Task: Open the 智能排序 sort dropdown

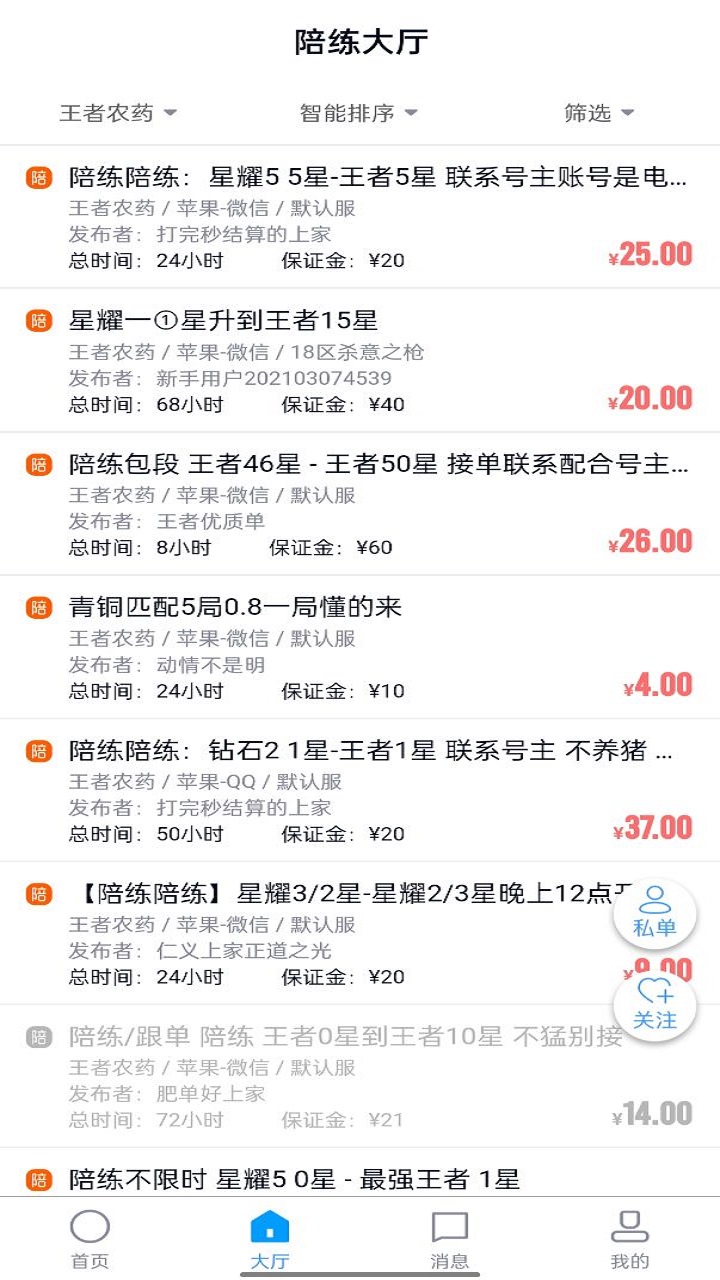Action: [x=358, y=113]
